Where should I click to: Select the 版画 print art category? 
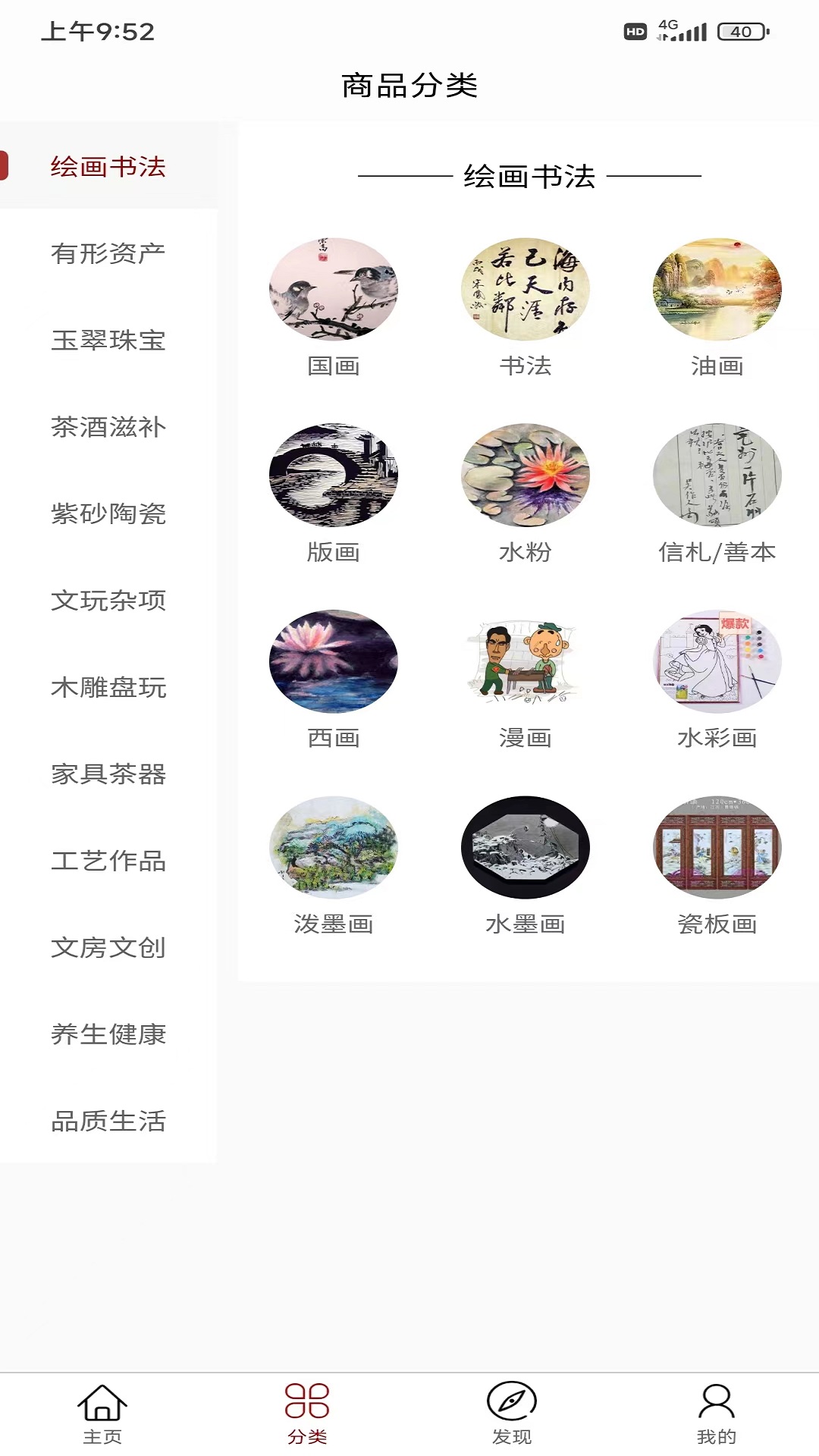pyautogui.click(x=332, y=476)
